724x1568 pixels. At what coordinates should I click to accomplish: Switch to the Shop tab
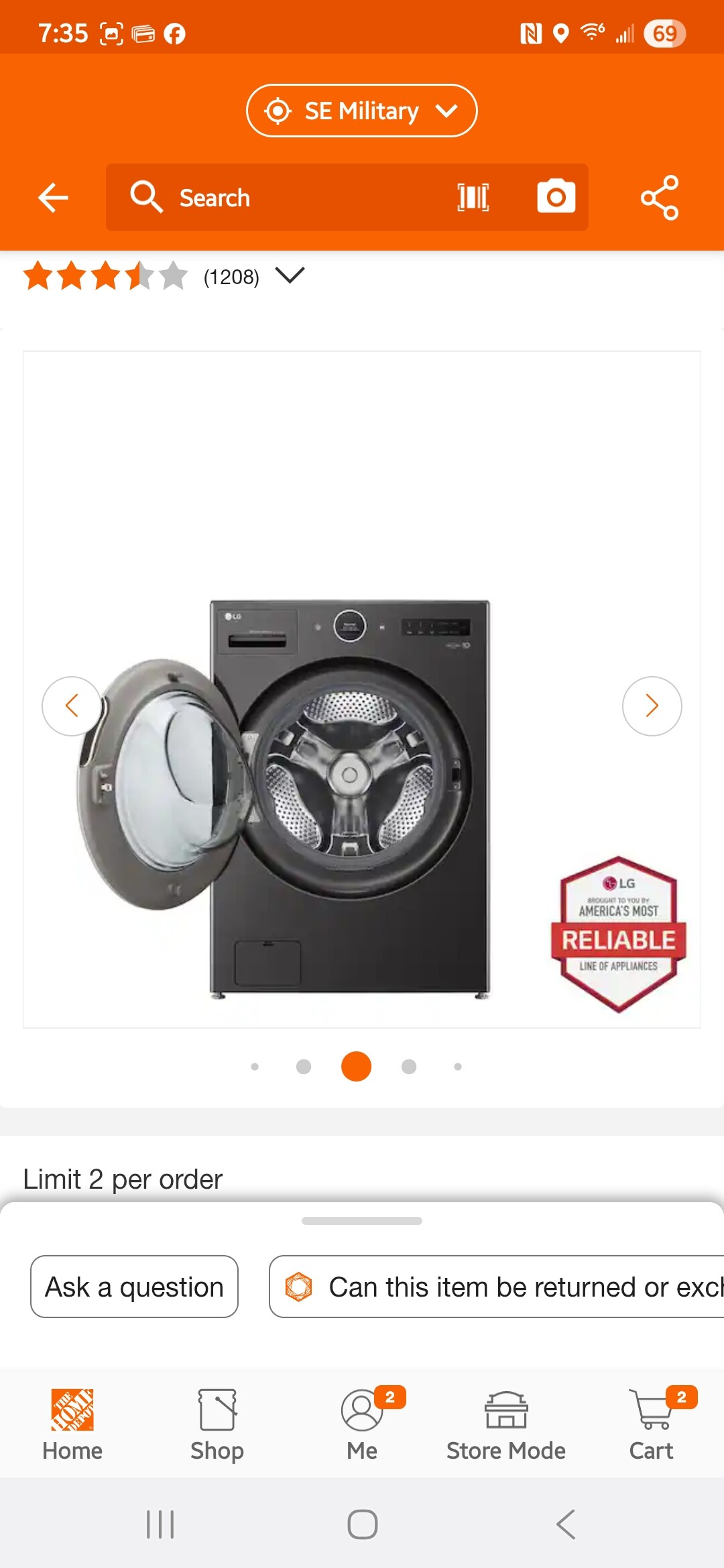click(217, 1425)
